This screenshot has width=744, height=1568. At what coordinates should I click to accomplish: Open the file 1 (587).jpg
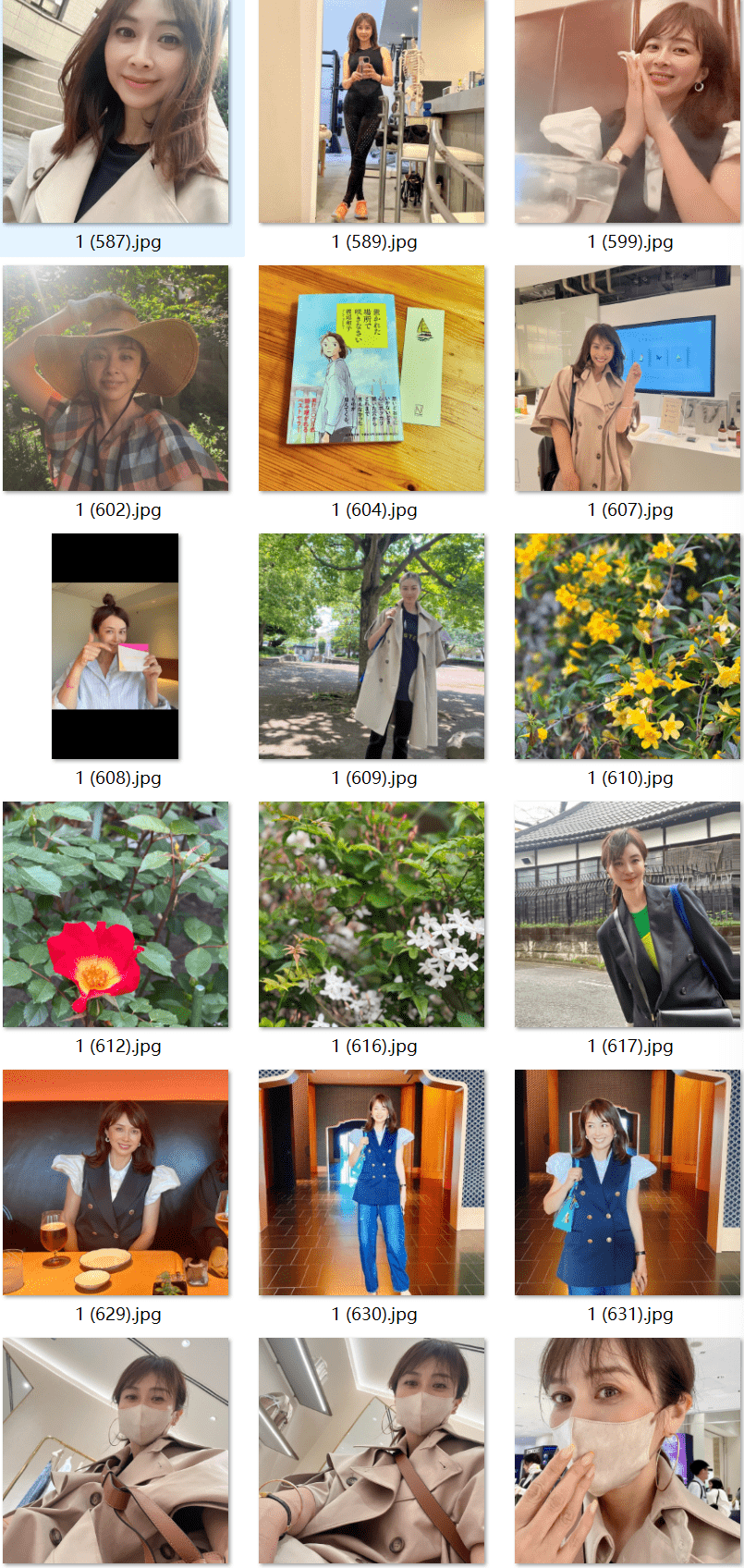116,111
